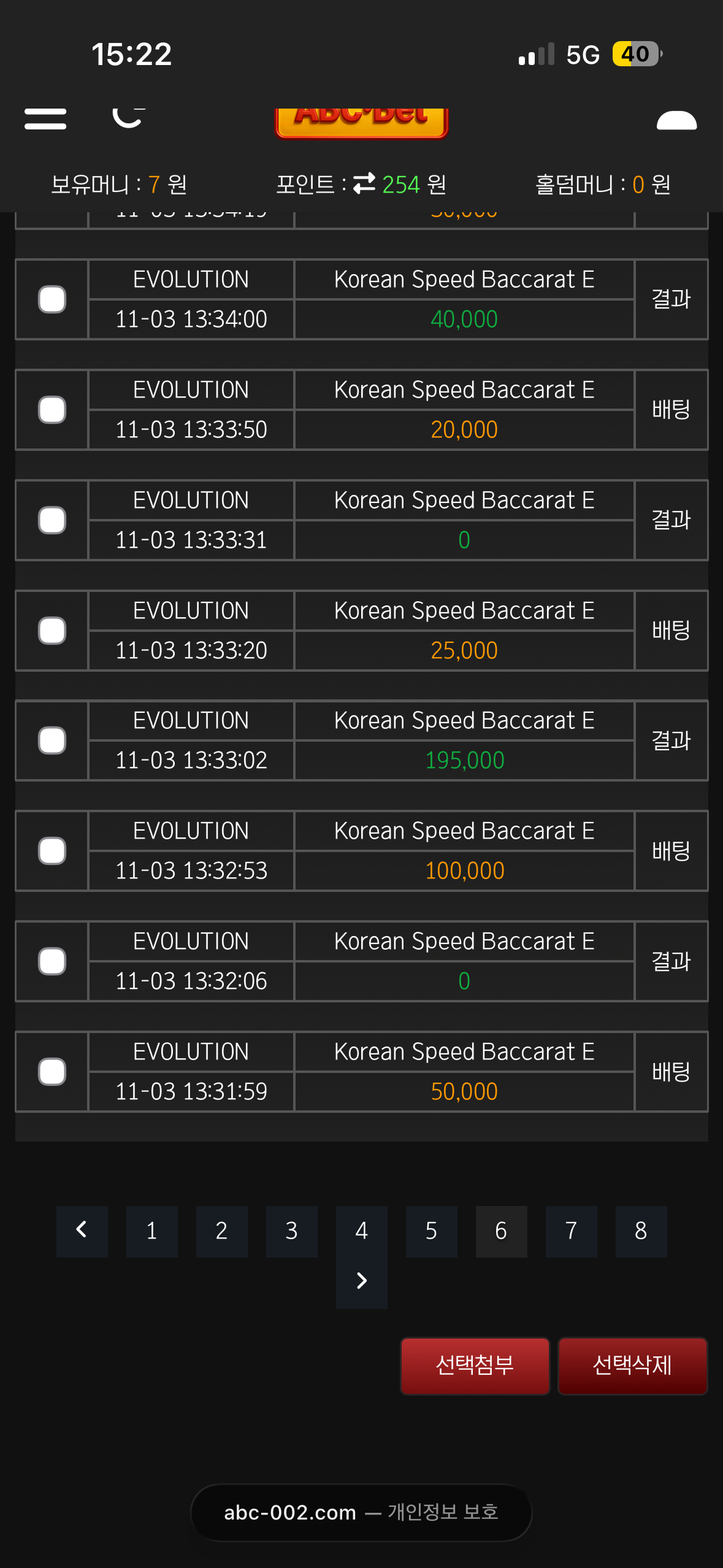The width and height of the screenshot is (723, 1568).
Task: Open page 3 of the history
Action: pyautogui.click(x=291, y=1231)
